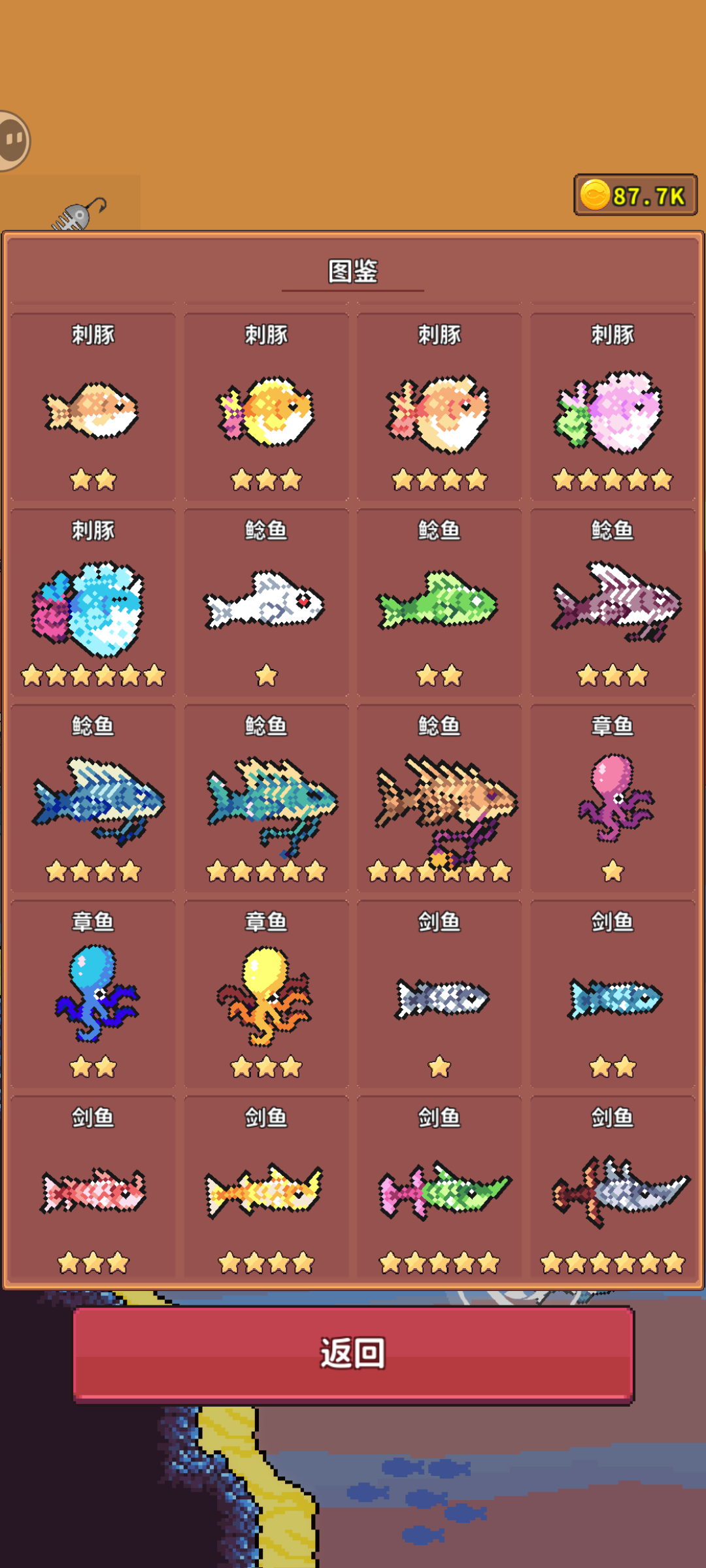The width and height of the screenshot is (706, 1568).
Task: View the orange six-star 鲶鱼 card
Action: coord(439,798)
